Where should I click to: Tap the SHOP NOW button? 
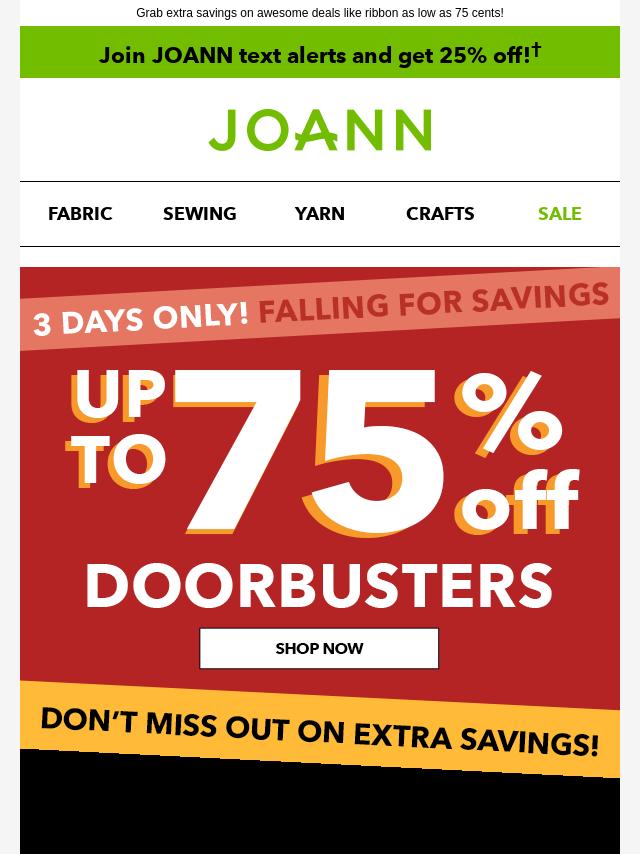pyautogui.click(x=319, y=648)
